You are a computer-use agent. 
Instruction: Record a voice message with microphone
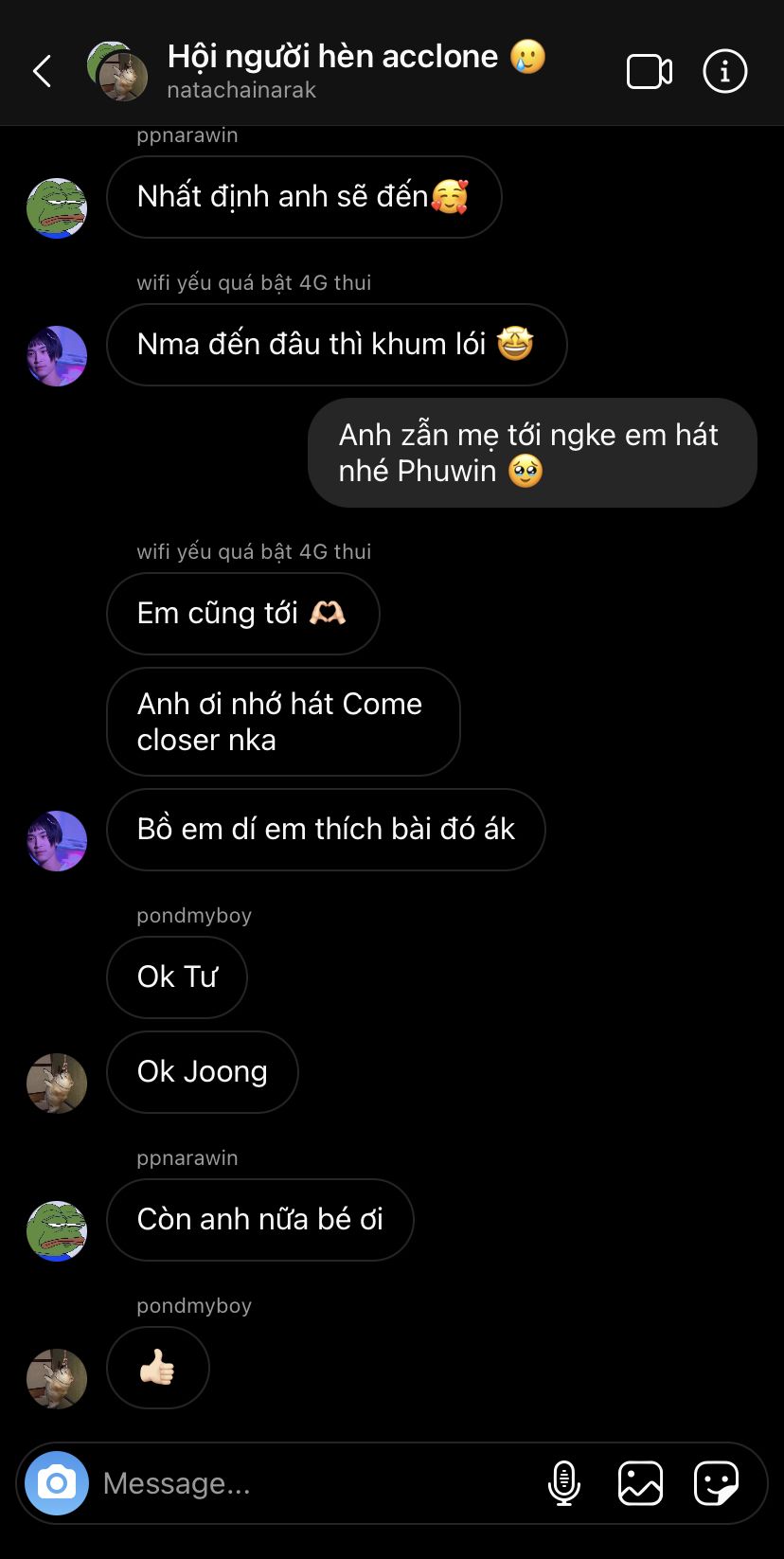563,1483
